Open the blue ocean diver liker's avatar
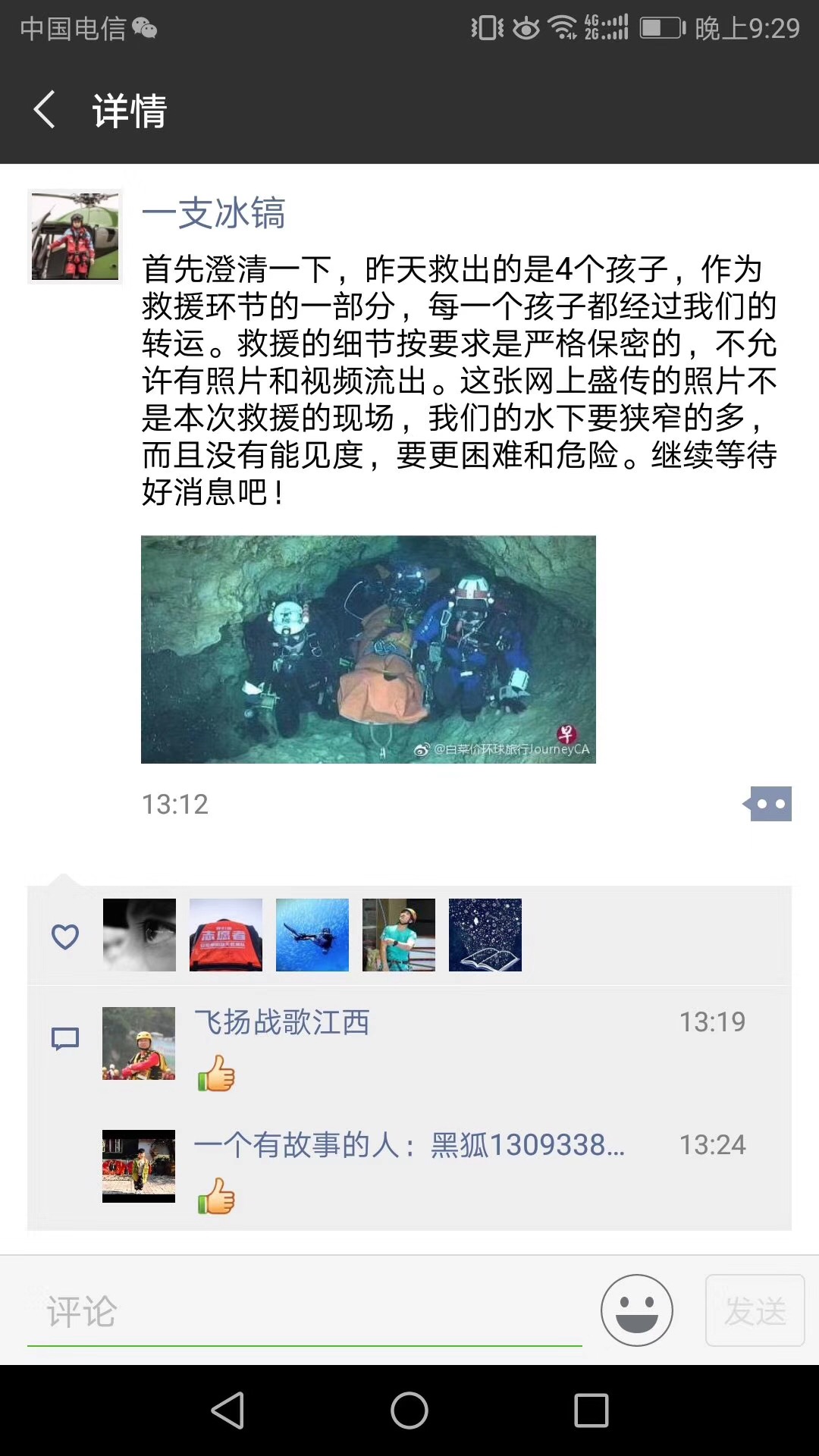The width and height of the screenshot is (819, 1456). coord(312,935)
